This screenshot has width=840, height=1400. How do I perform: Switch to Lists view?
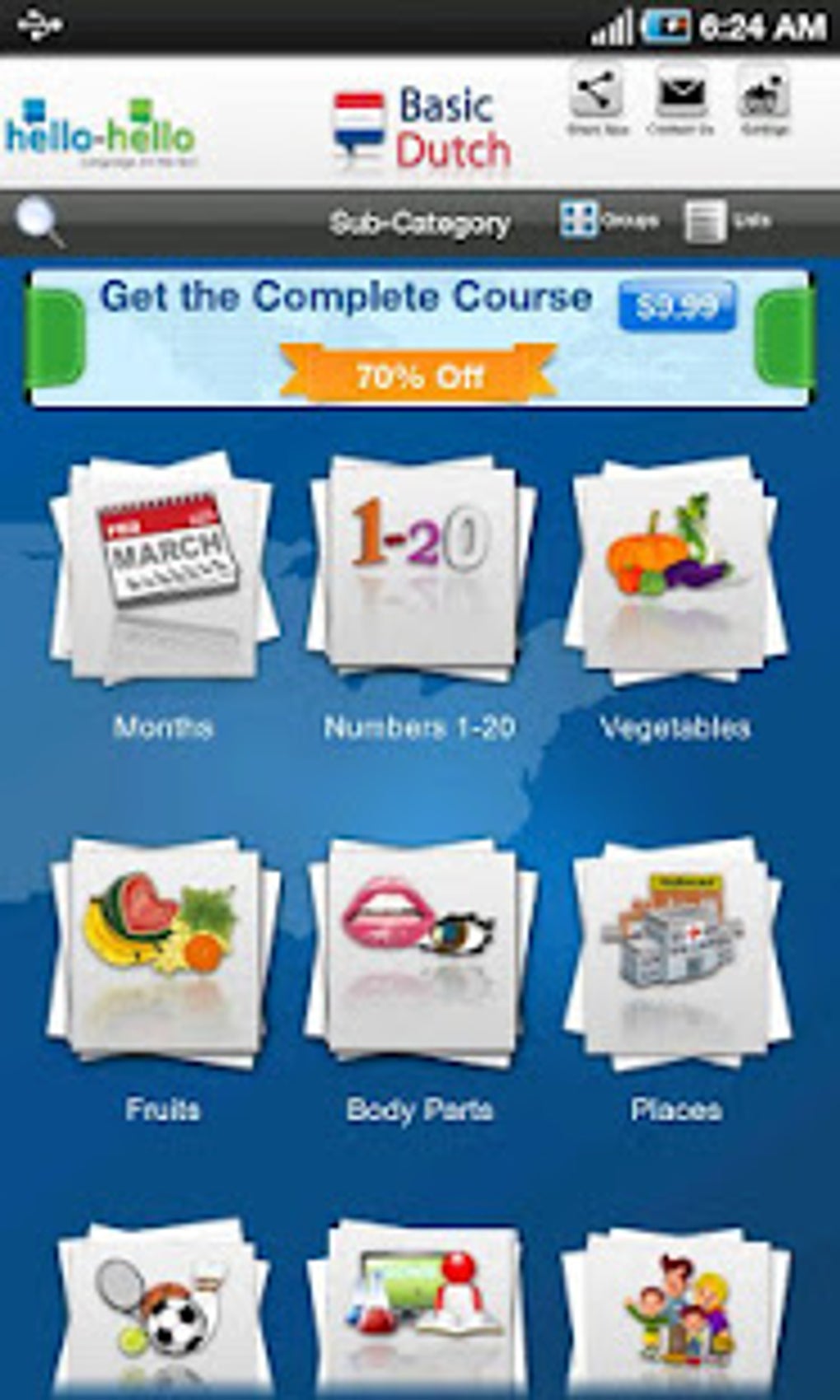pos(727,222)
